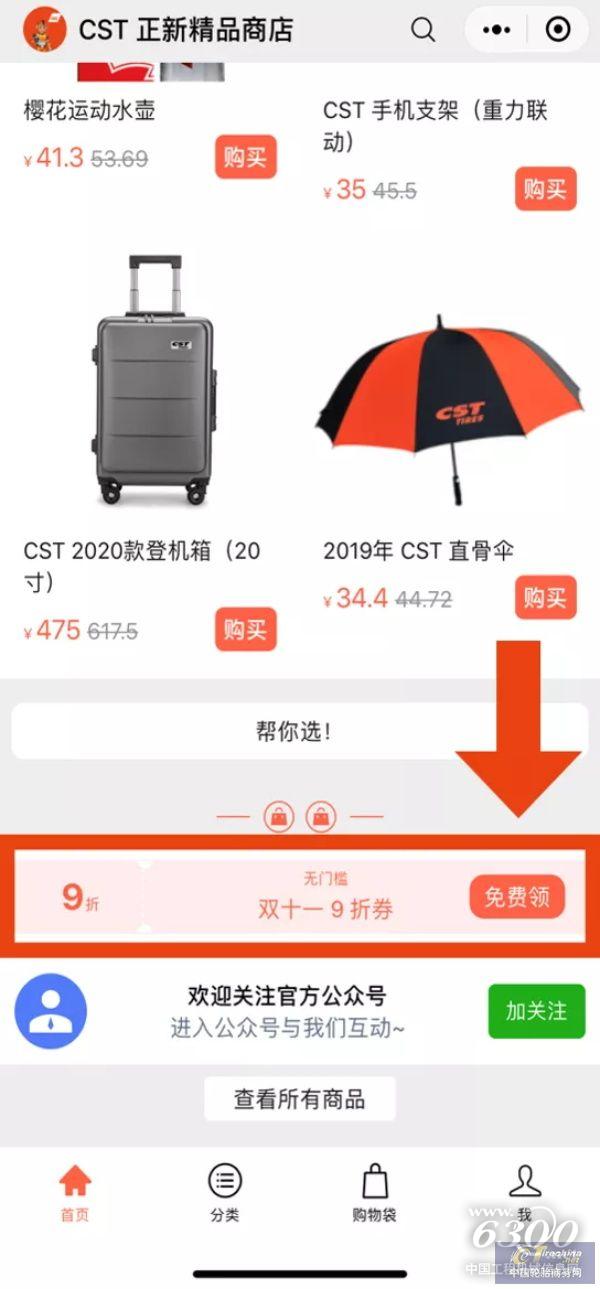Tap 购买 for CST 2020款登机箱
600x1289 pixels.
point(245,630)
